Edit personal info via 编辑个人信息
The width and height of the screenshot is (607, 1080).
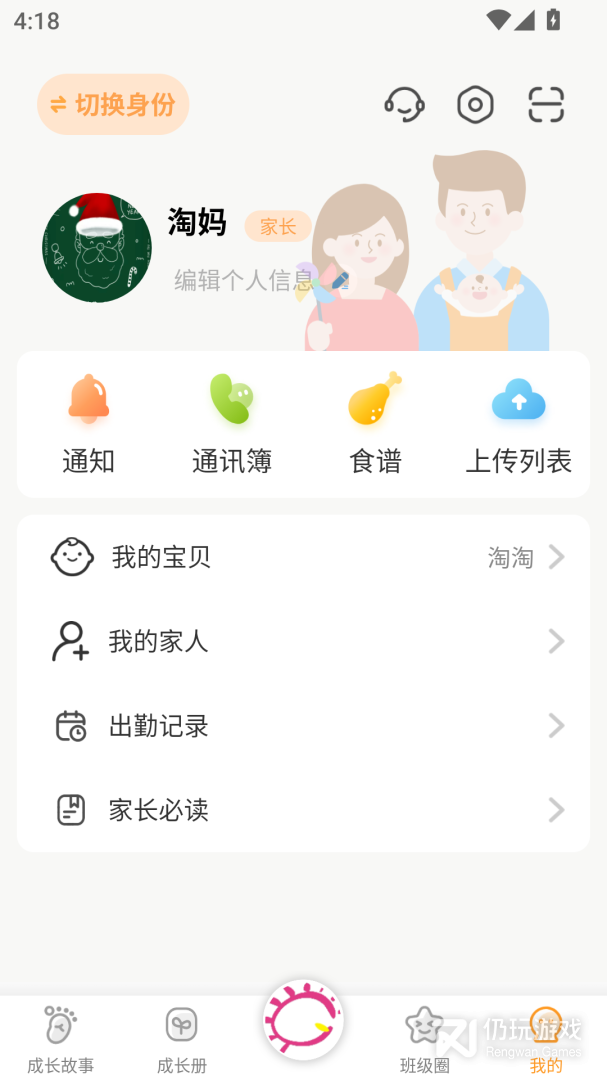260,280
